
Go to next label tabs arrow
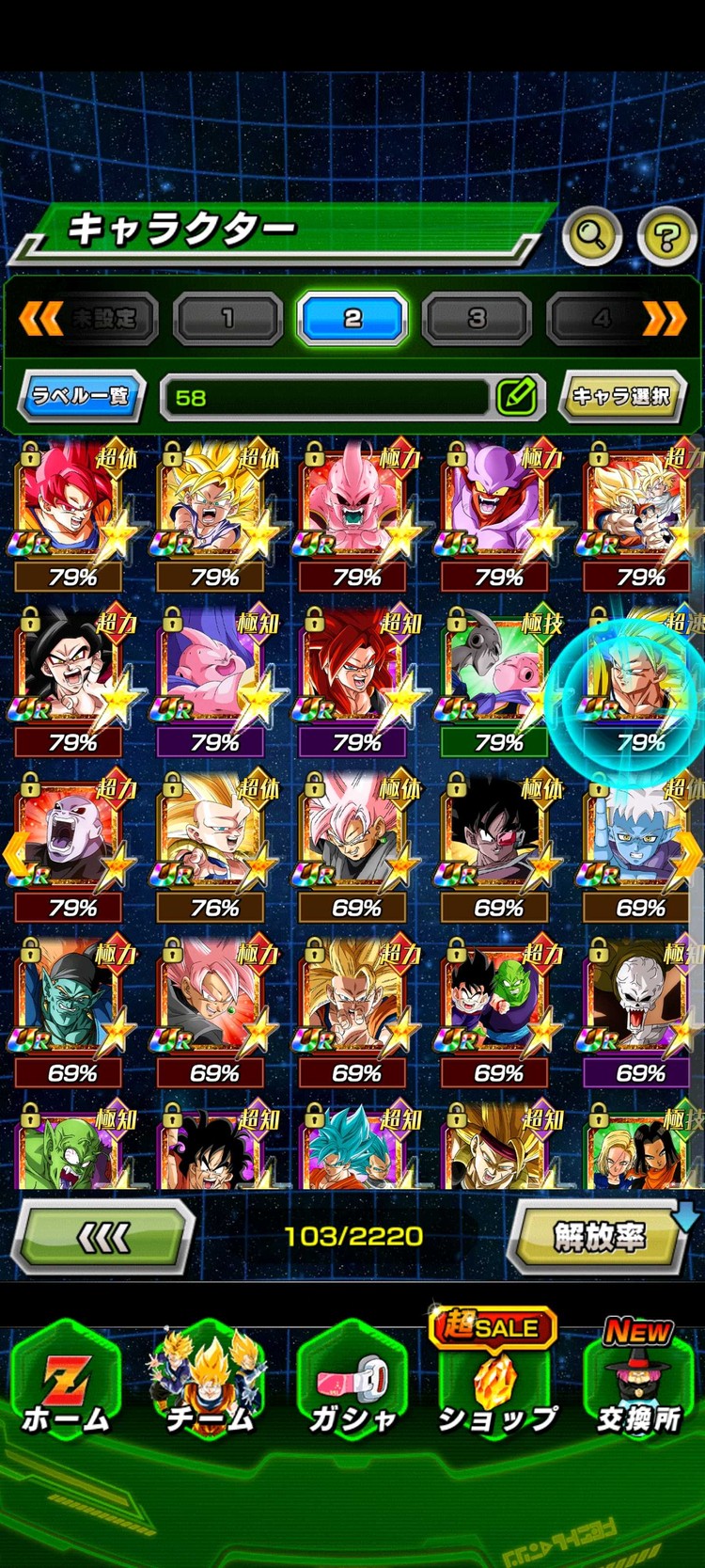tap(665, 319)
